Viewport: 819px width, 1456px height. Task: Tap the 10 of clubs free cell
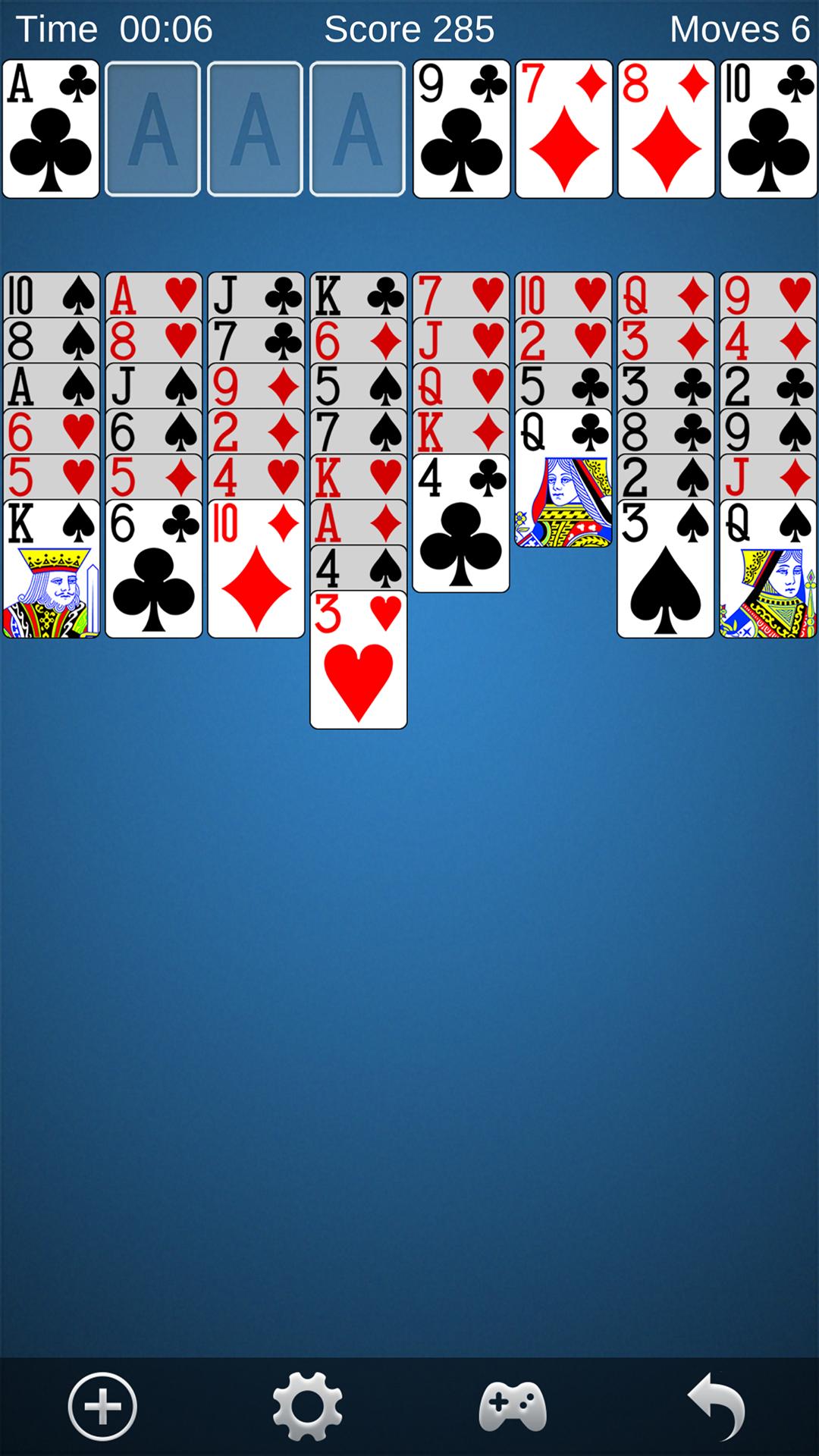click(x=767, y=129)
